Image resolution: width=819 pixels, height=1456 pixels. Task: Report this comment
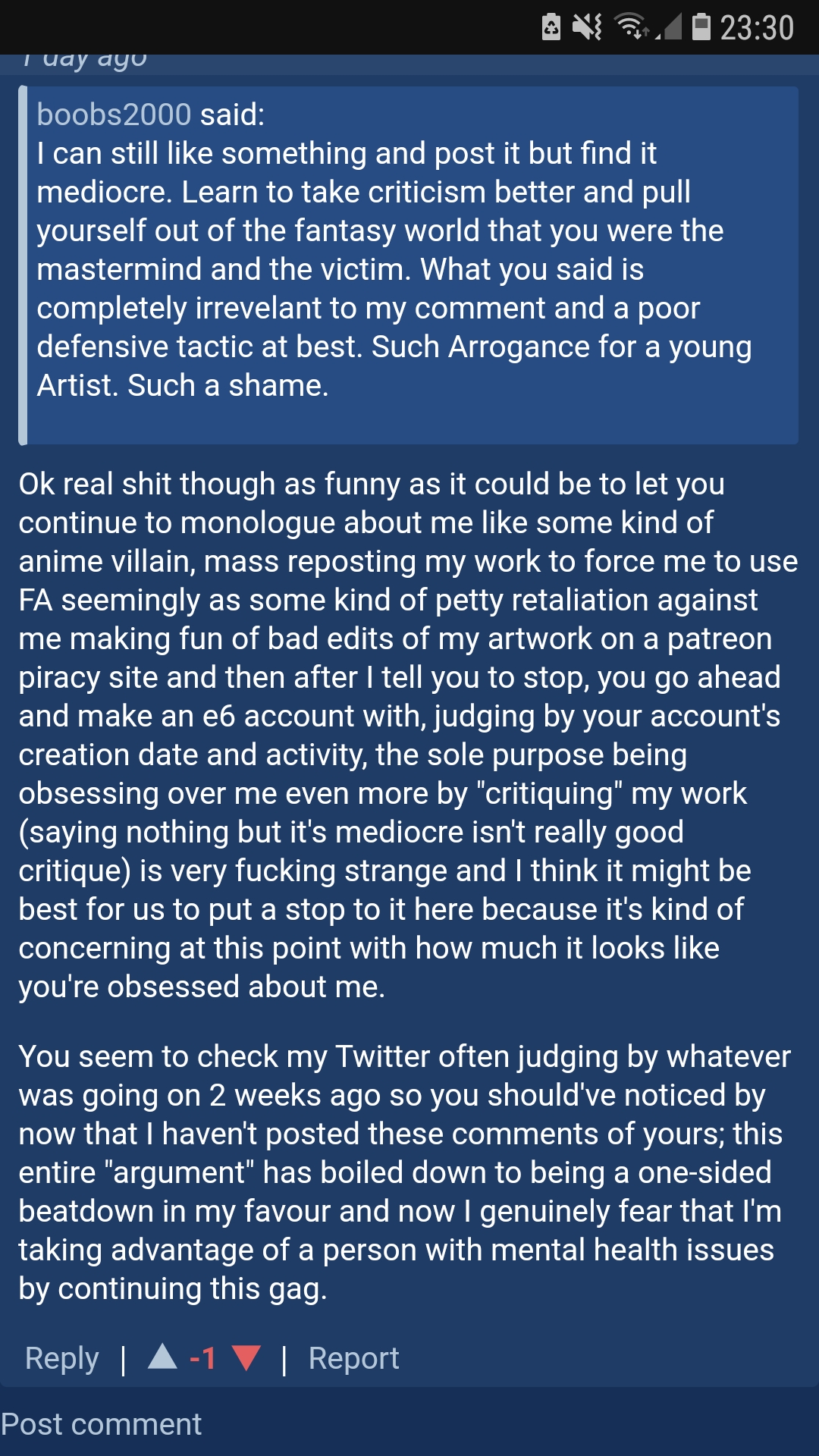[x=354, y=1358]
